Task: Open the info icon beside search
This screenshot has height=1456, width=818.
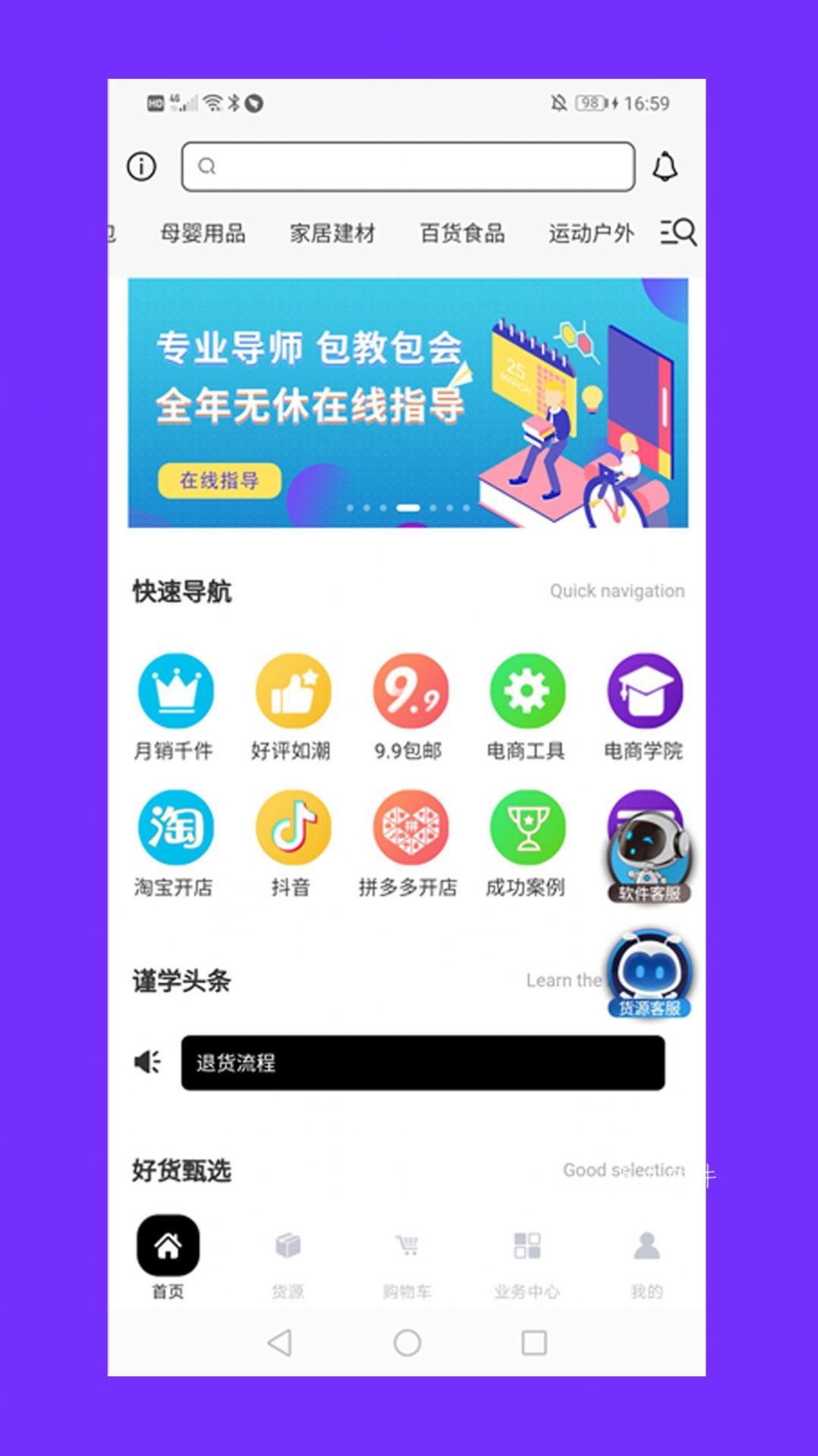Action: (x=141, y=166)
